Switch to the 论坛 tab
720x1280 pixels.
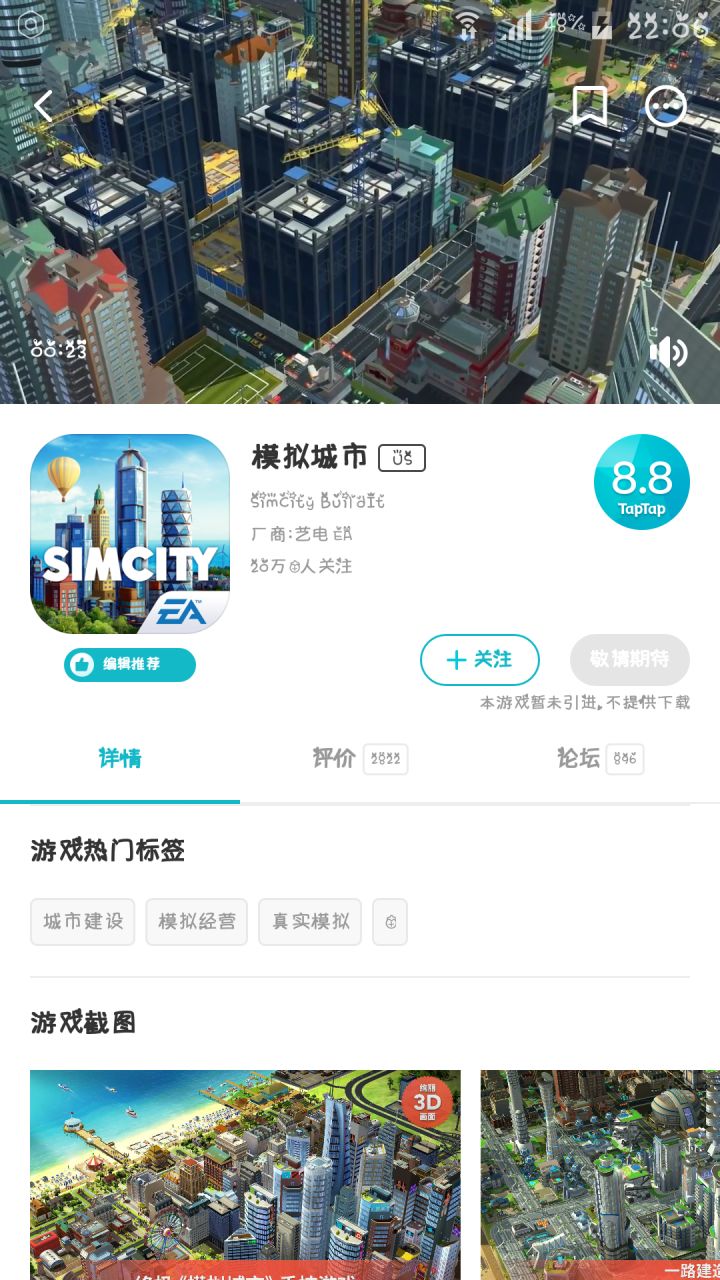coord(600,759)
